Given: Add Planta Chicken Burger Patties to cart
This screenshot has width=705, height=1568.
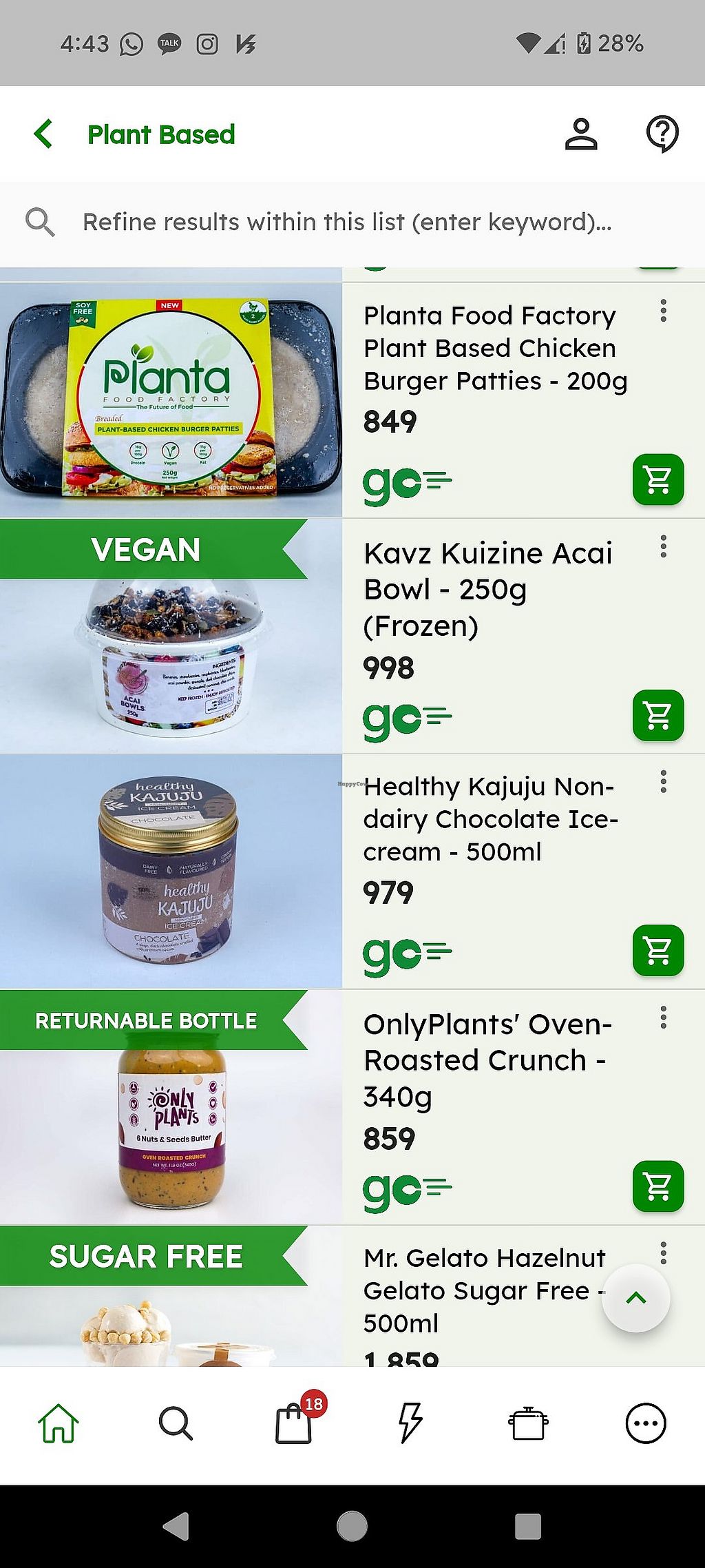Looking at the screenshot, I should 657,479.
